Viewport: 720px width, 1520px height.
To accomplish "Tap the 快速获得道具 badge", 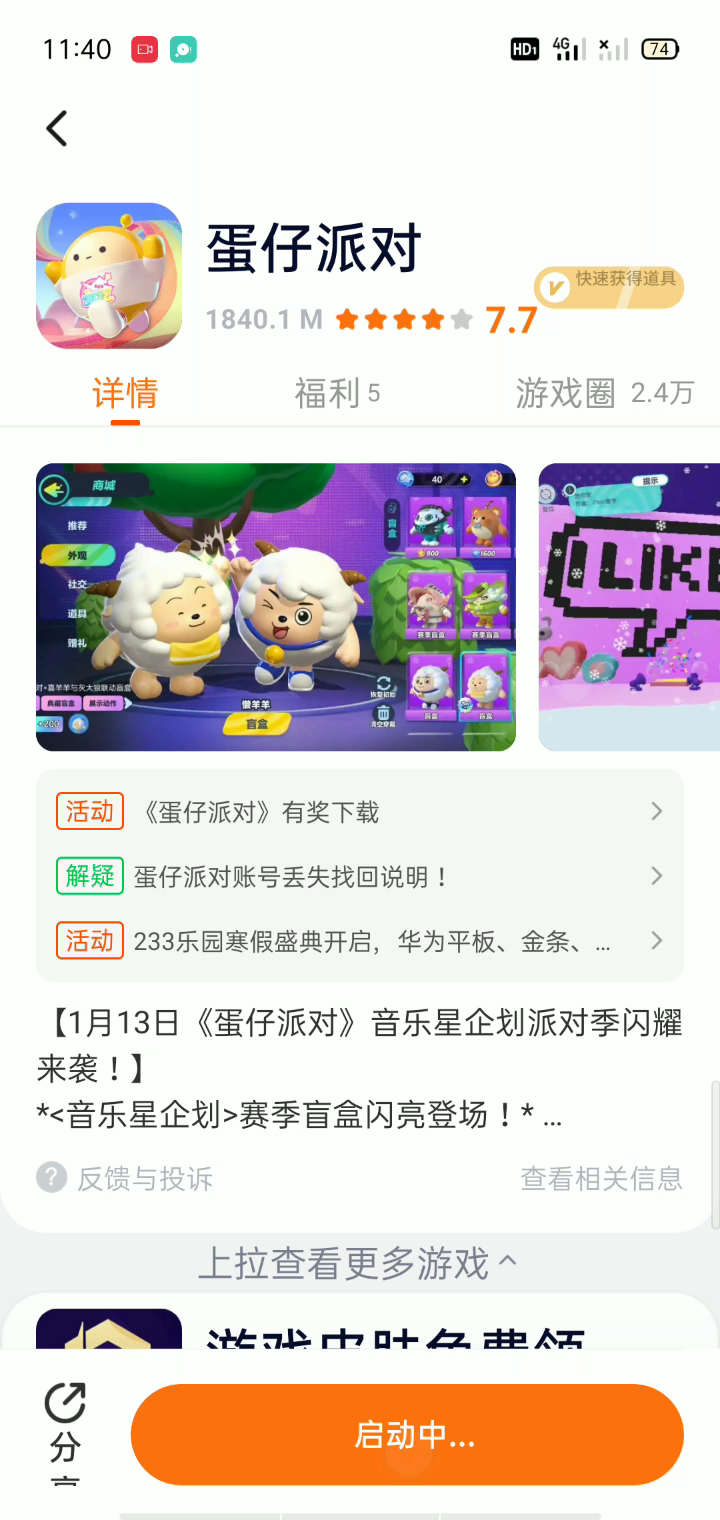I will point(609,287).
